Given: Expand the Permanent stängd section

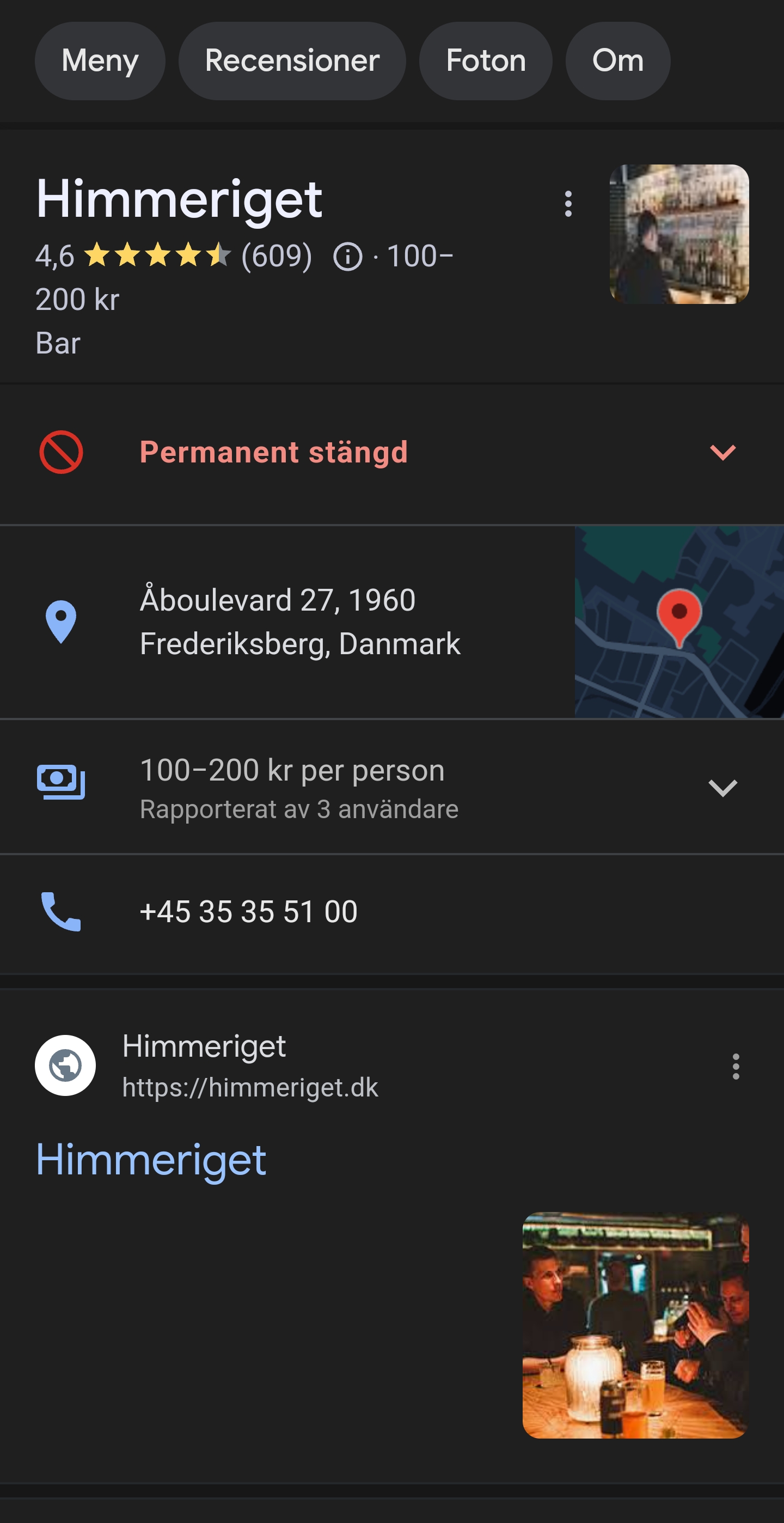Looking at the screenshot, I should pyautogui.click(x=722, y=452).
